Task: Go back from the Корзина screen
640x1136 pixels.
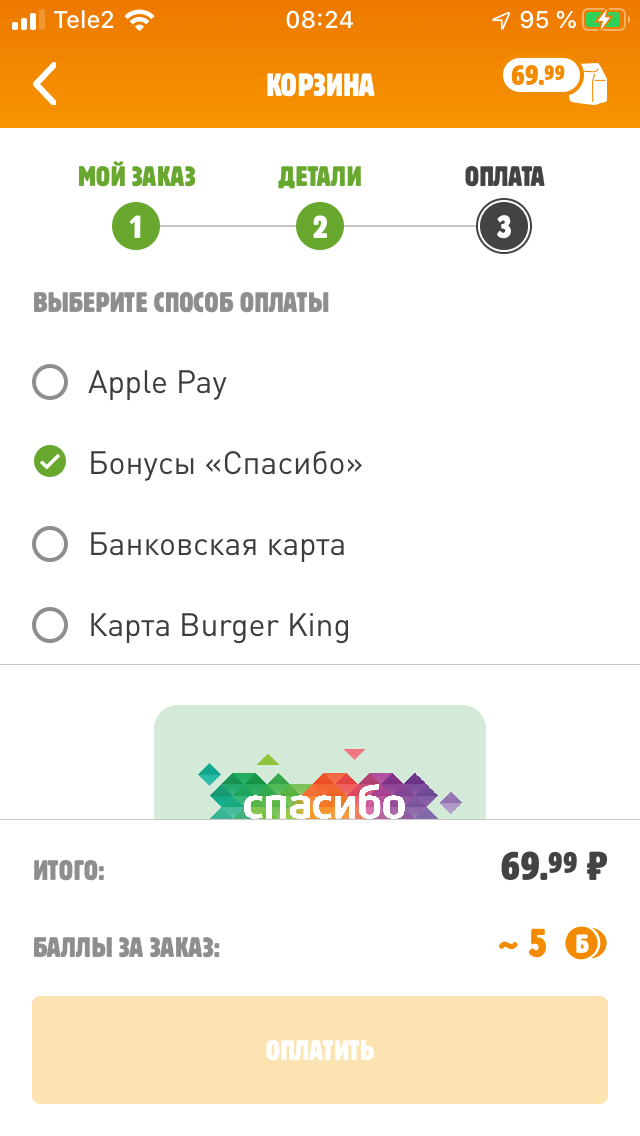Action: [45, 84]
